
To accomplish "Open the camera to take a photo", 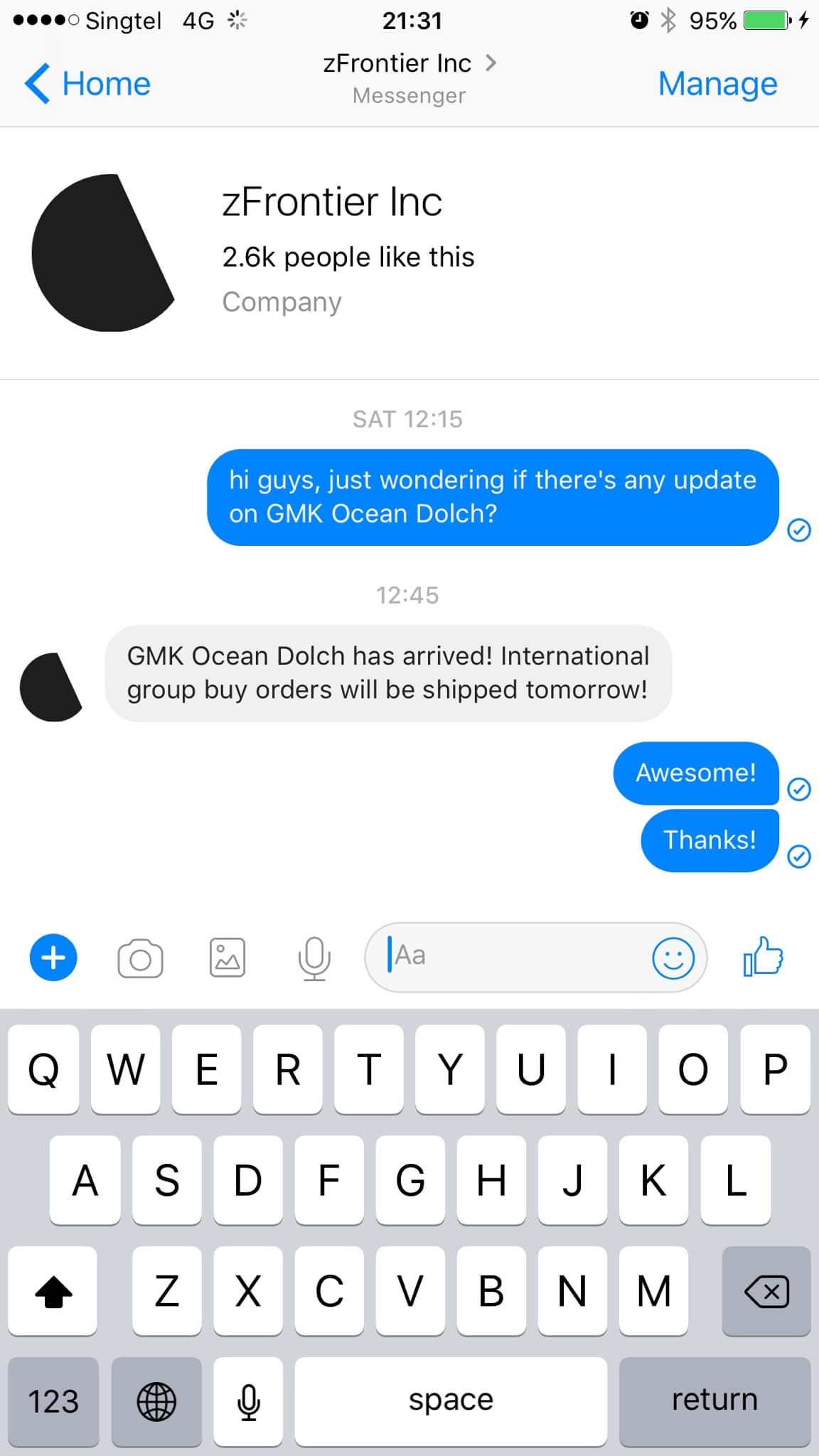I will [x=140, y=958].
